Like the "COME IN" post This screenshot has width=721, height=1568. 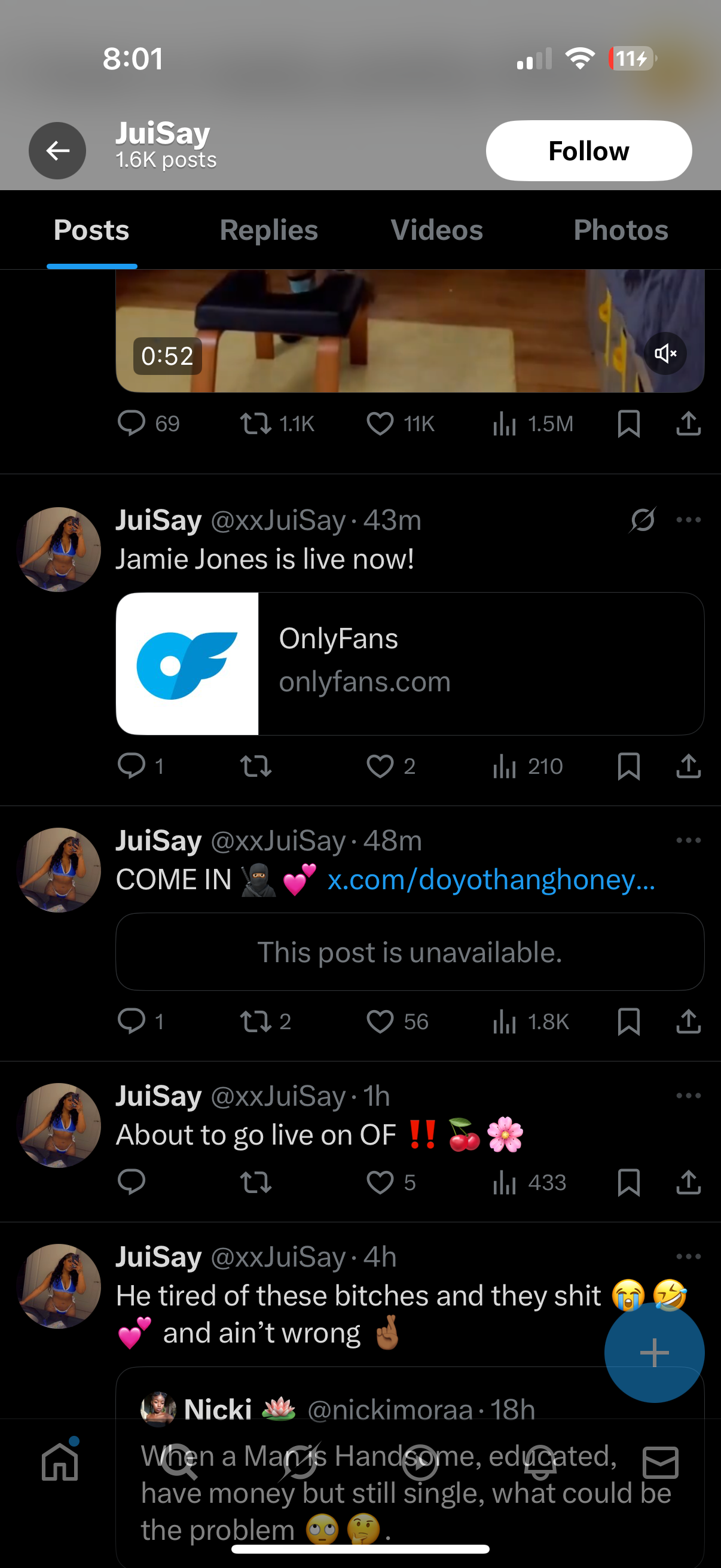380,1021
